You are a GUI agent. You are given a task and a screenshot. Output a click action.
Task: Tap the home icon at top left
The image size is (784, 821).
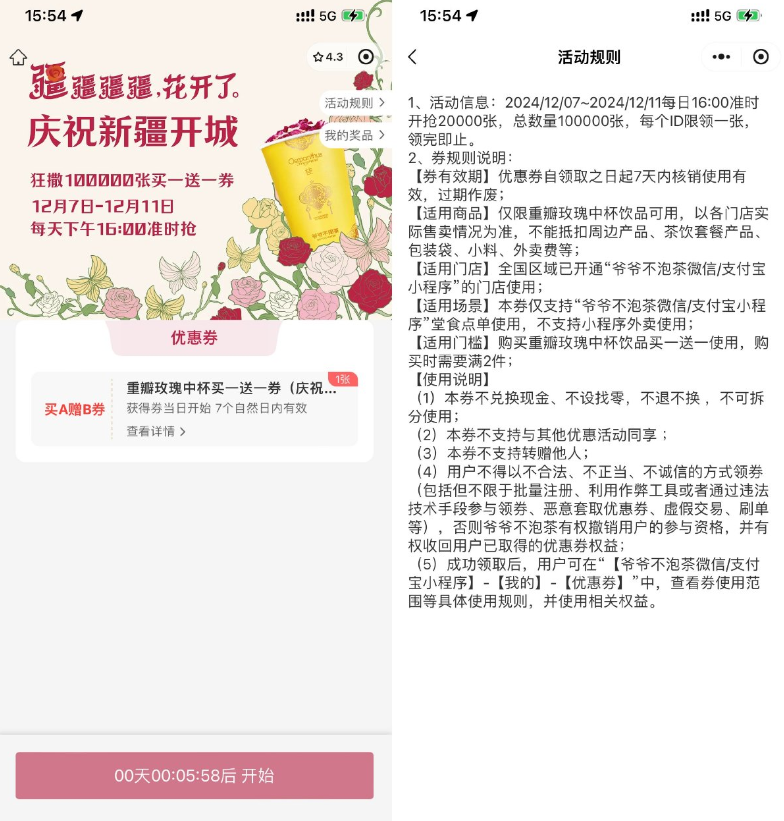click(x=18, y=57)
